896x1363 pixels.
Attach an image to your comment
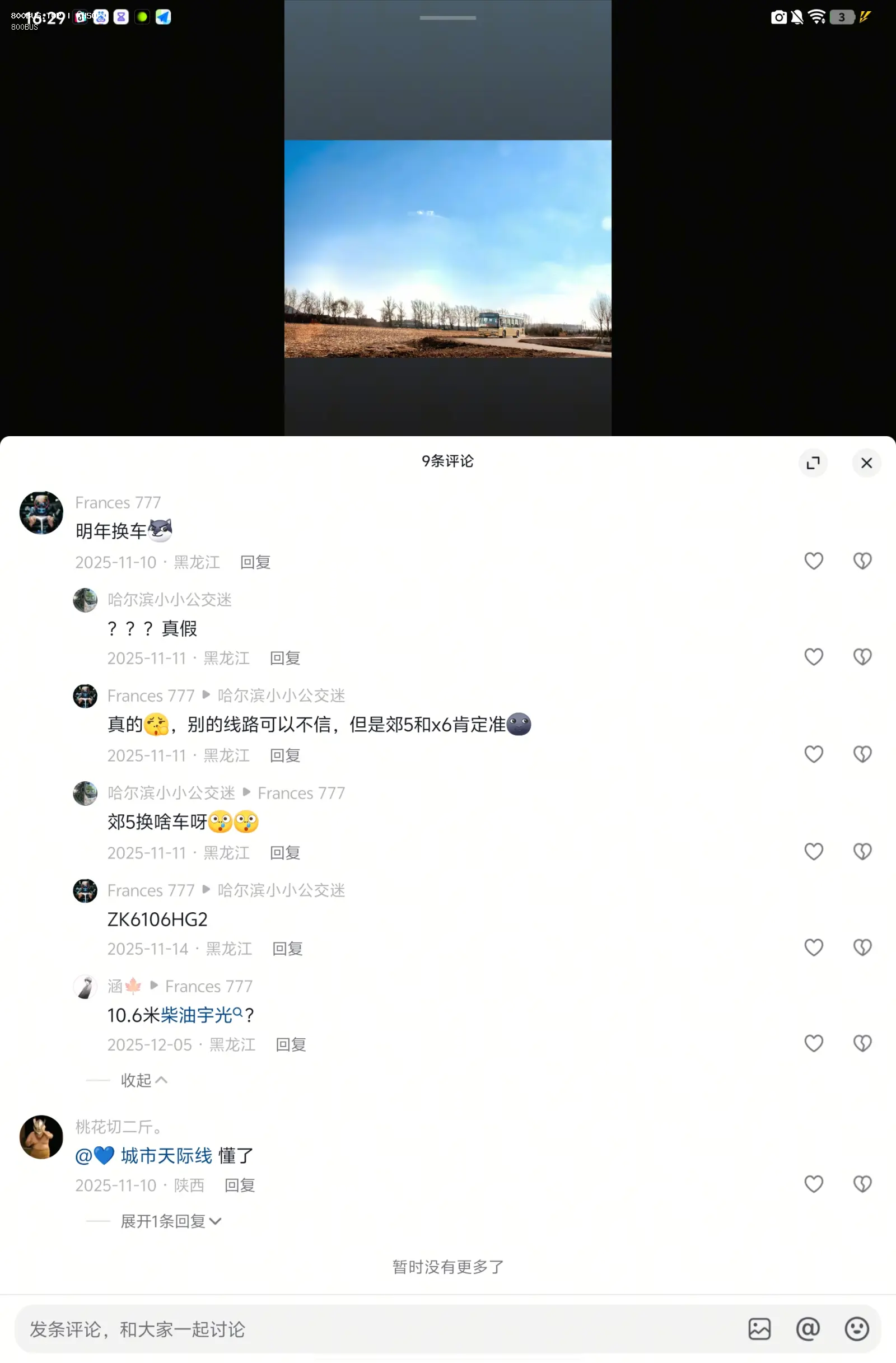click(x=759, y=1329)
